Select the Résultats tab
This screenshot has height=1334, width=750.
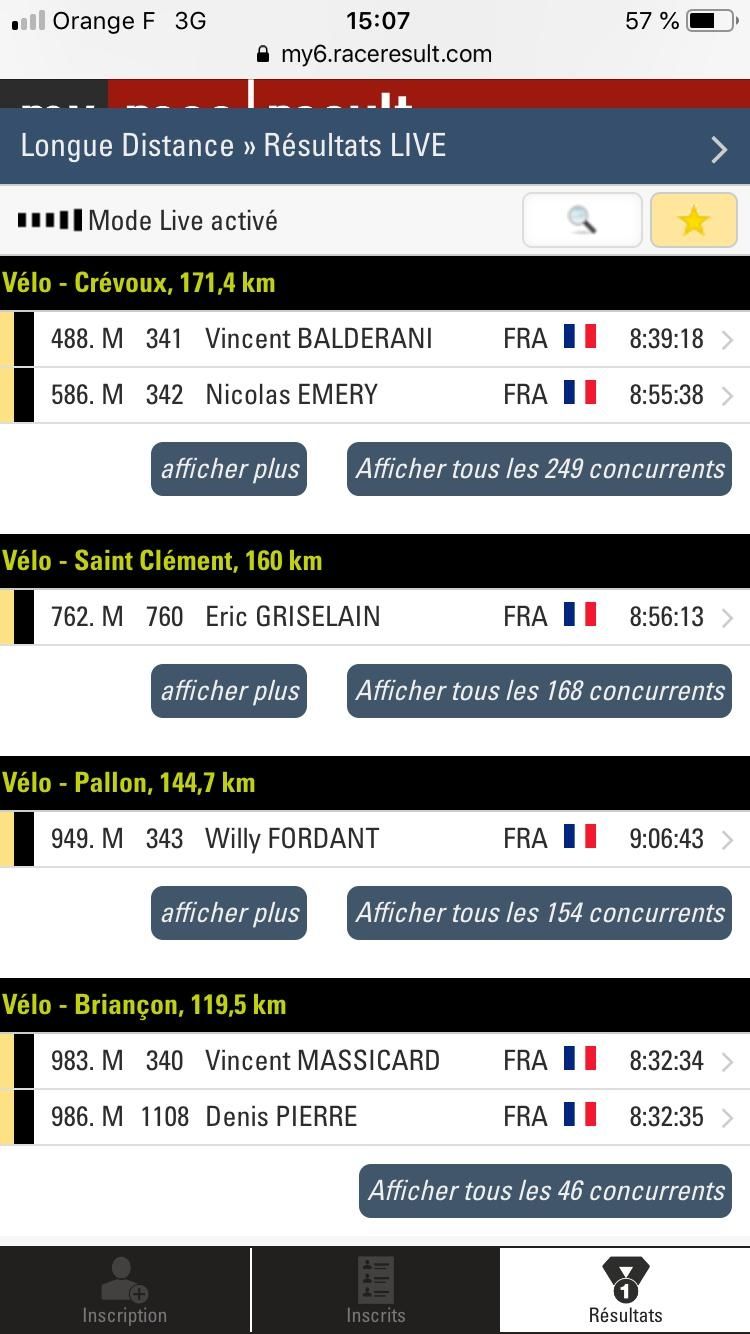(625, 1291)
